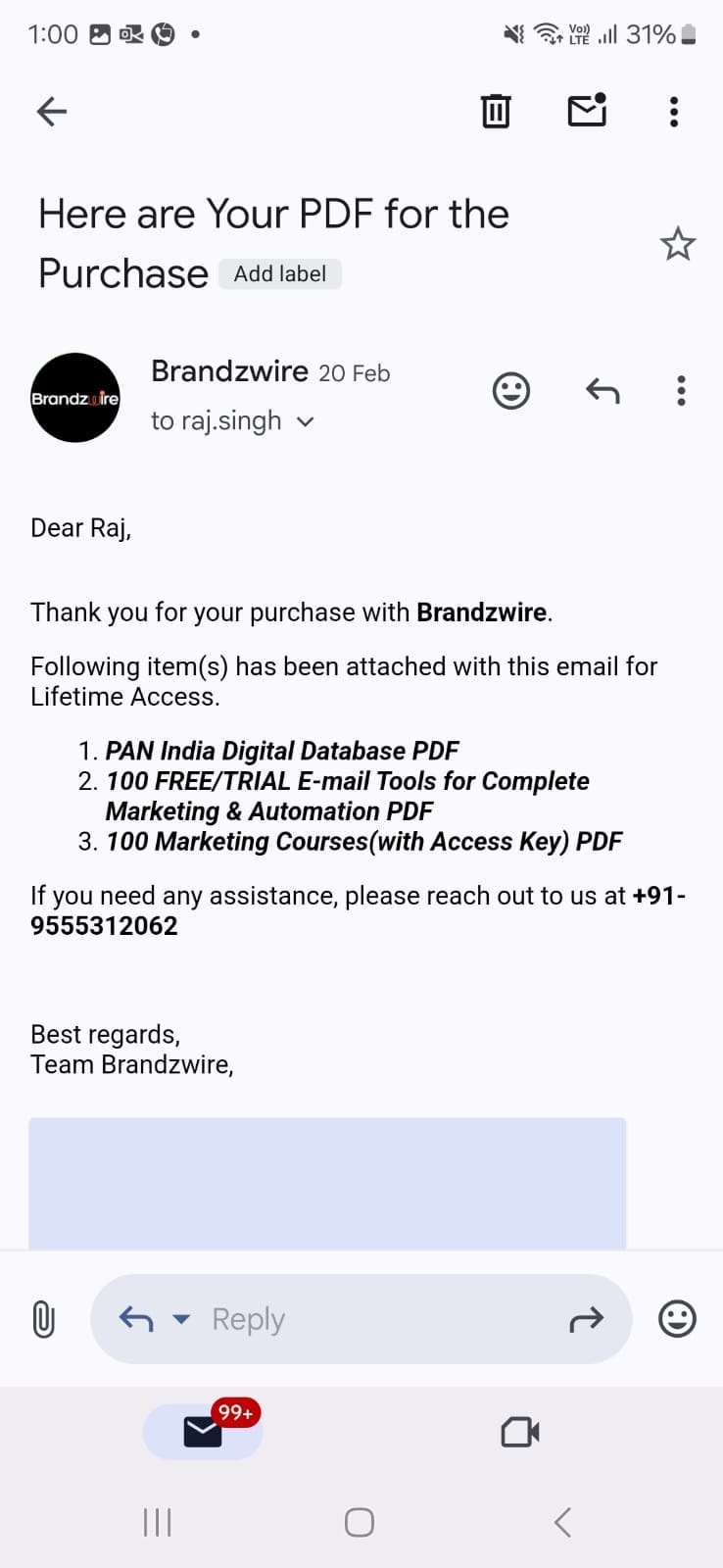Tap the Add label chip

click(x=280, y=274)
